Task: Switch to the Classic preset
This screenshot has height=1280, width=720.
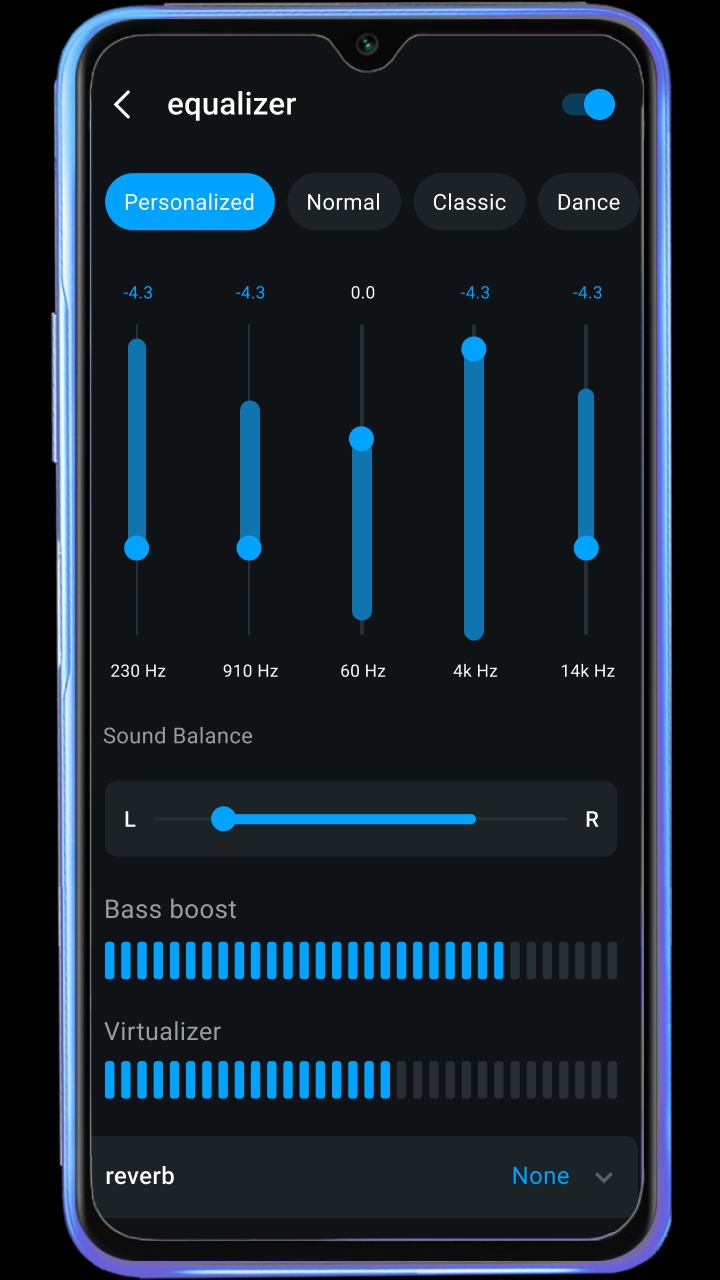Action: coord(469,202)
